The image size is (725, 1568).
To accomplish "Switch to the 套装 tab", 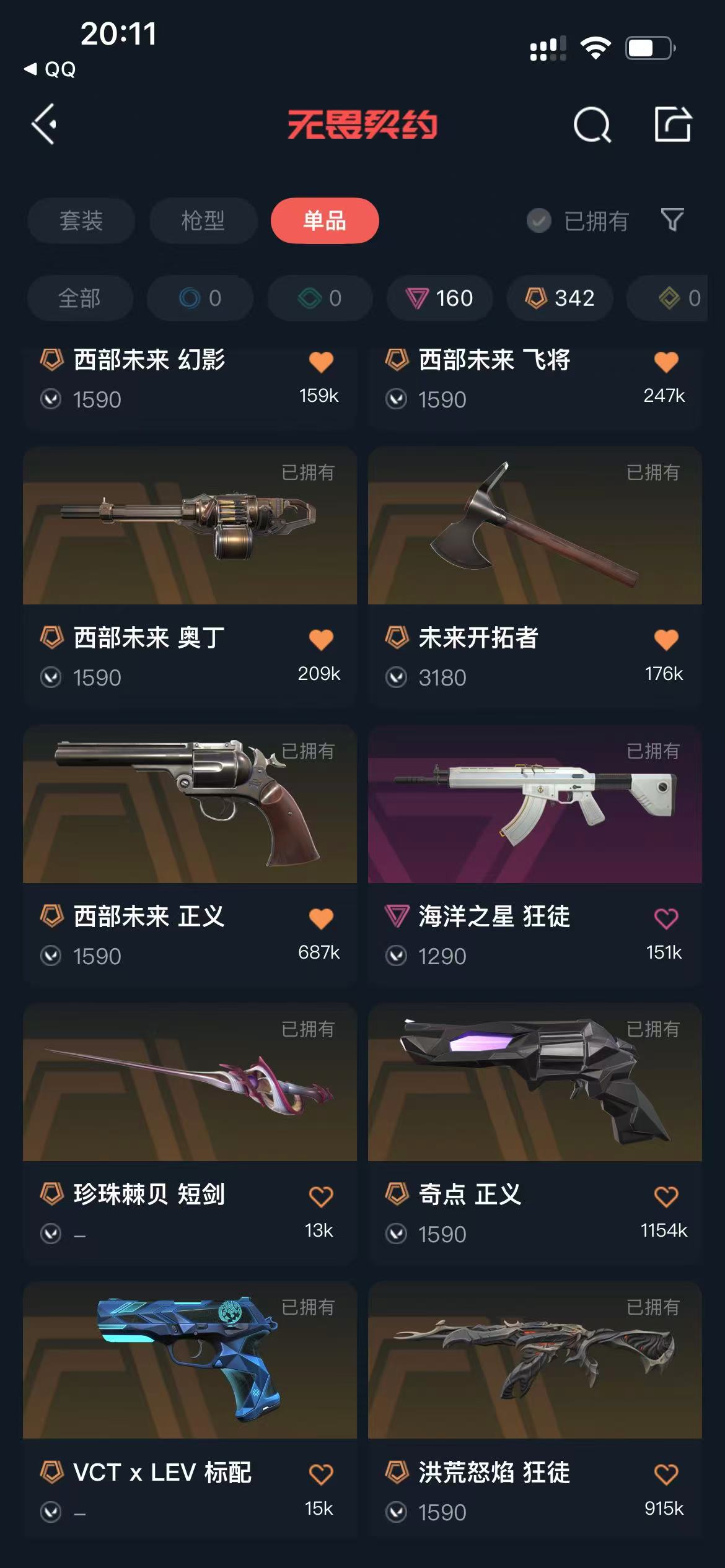I will point(81,220).
